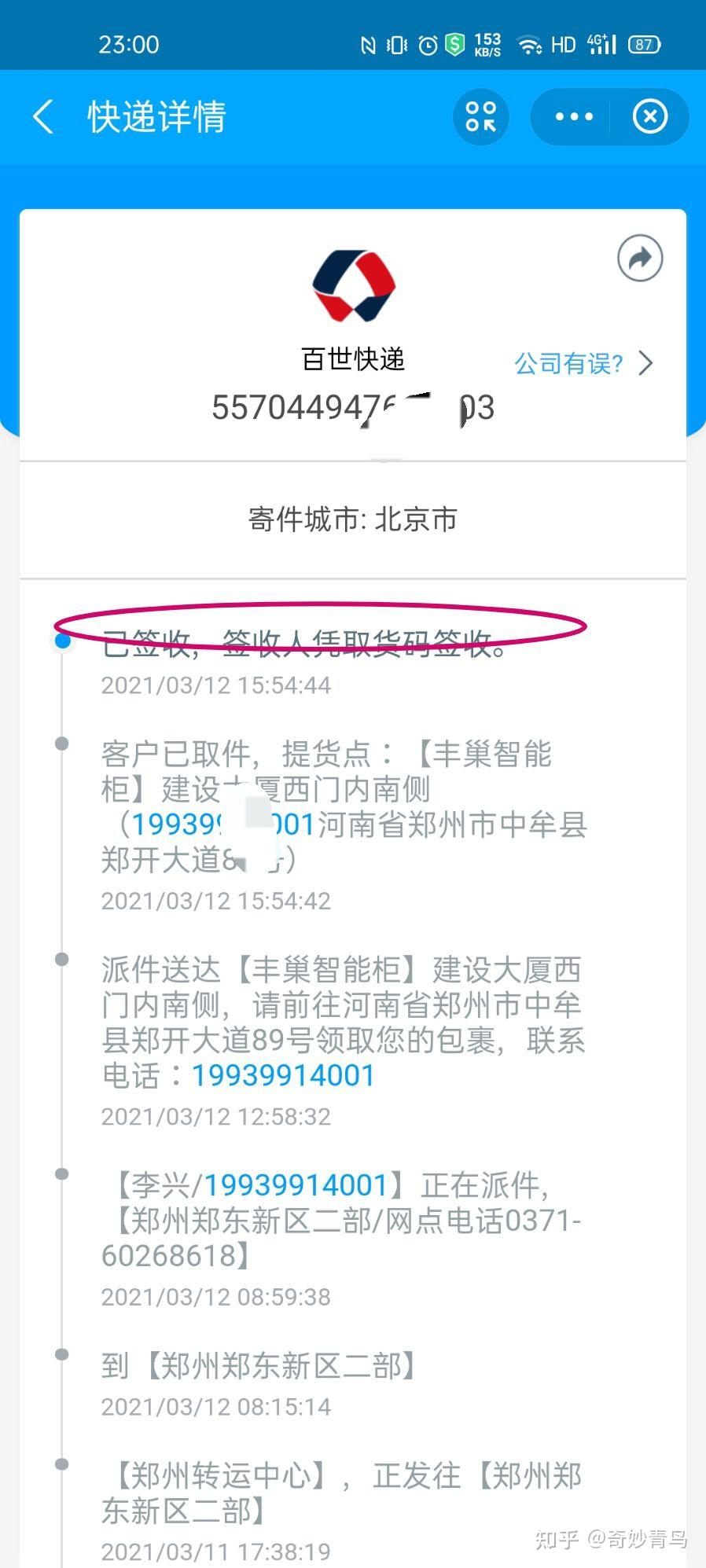This screenshot has width=706, height=1568.
Task: Open the three-dot more options menu
Action: [x=574, y=117]
